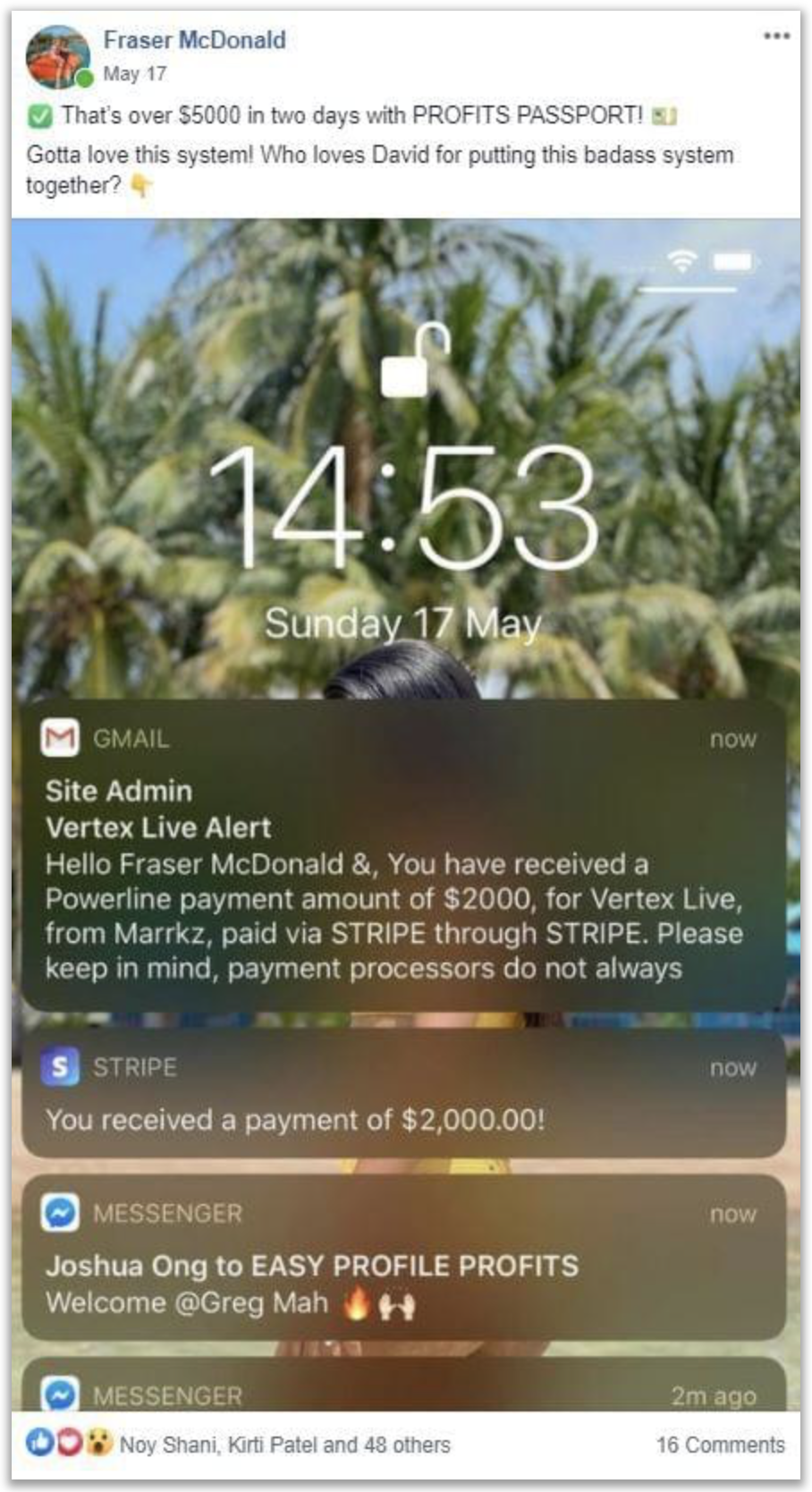812x1492 pixels.
Task: Open the May 17 post timestamp
Action: (x=135, y=74)
